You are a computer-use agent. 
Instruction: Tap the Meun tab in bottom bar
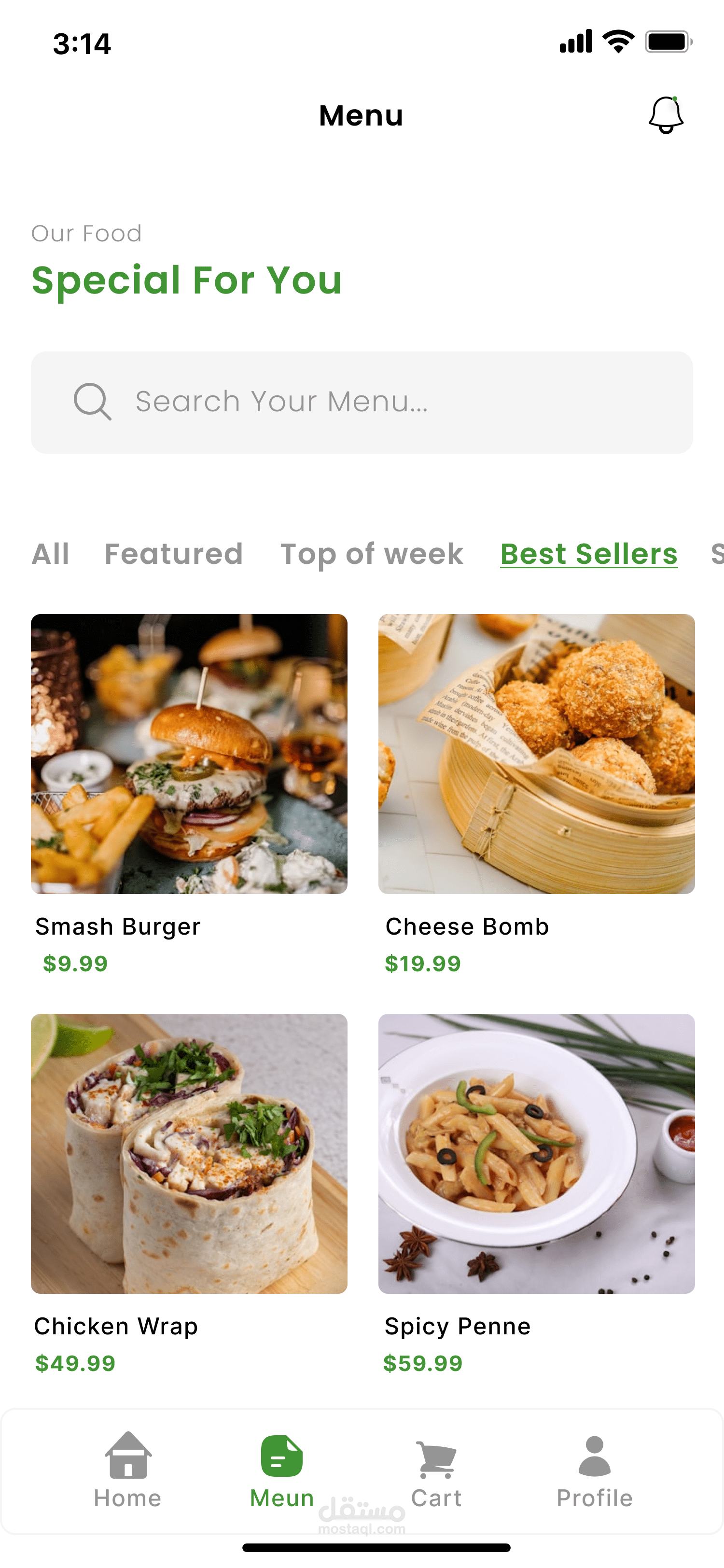coord(282,1470)
